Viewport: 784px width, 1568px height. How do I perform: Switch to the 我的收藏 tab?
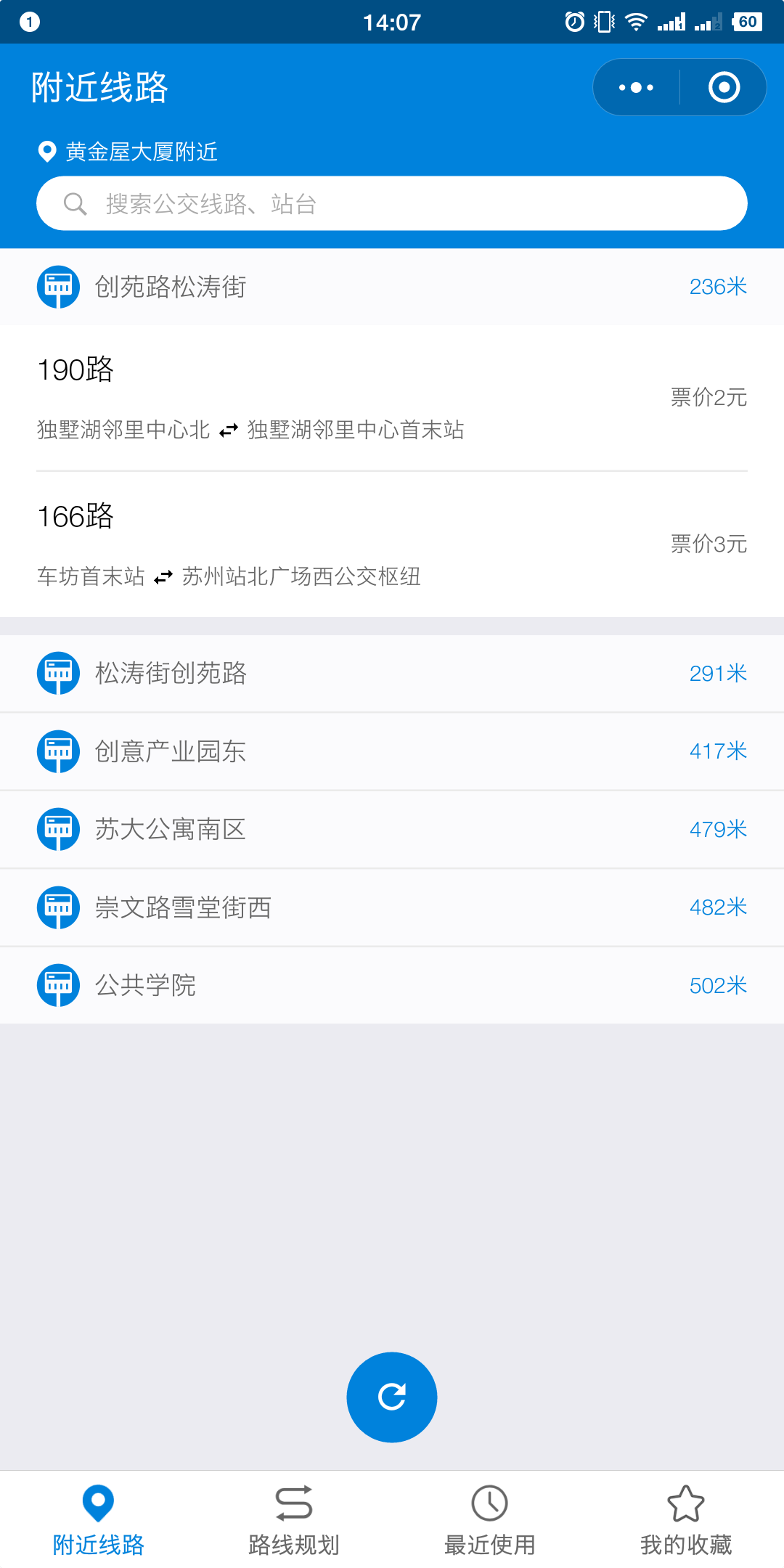coord(686,1520)
